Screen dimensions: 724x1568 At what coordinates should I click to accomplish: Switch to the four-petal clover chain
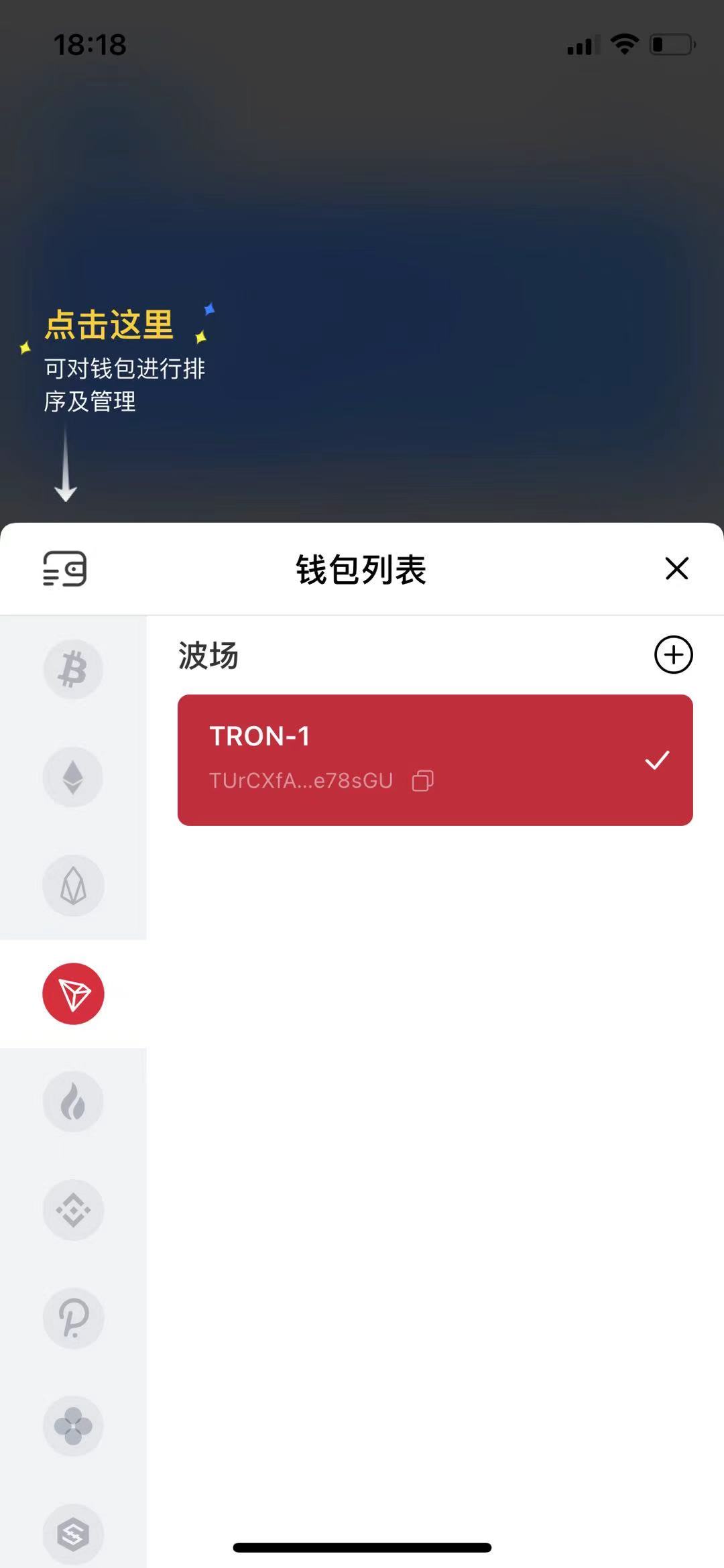[x=73, y=1426]
